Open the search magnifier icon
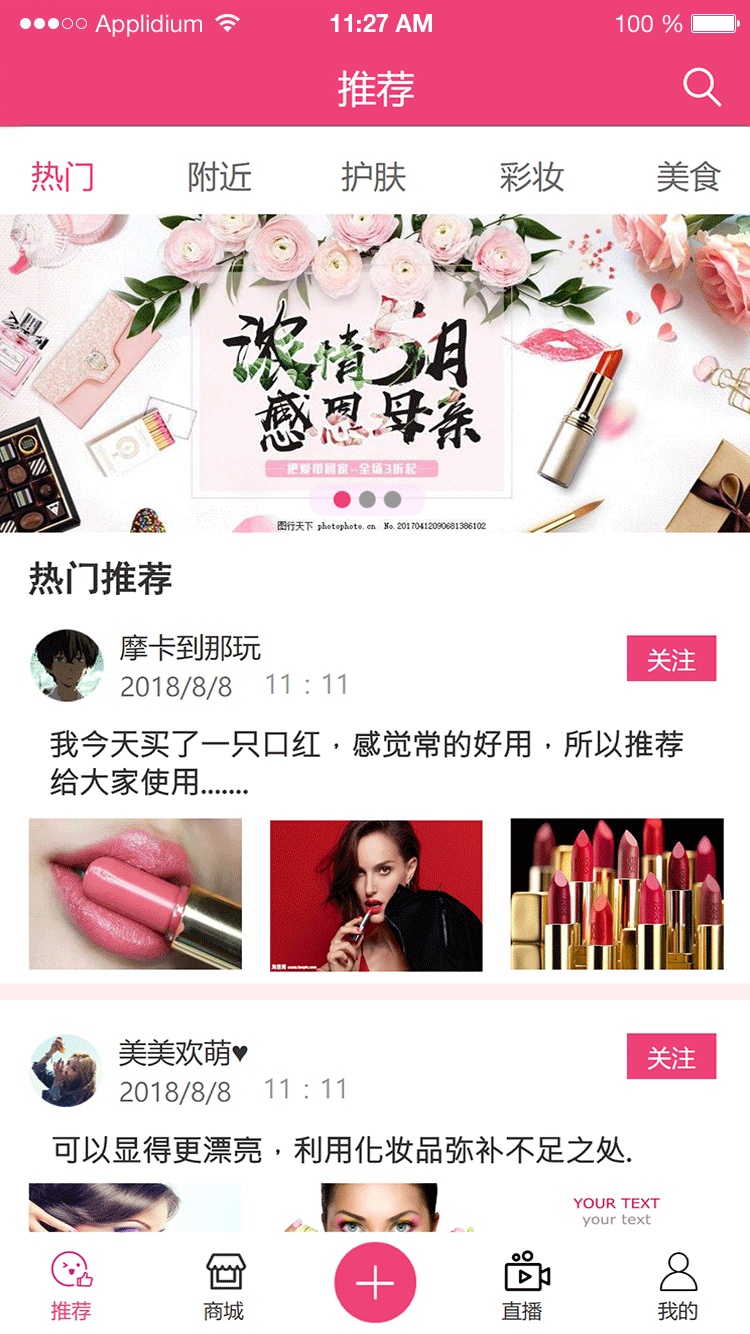 (x=702, y=88)
